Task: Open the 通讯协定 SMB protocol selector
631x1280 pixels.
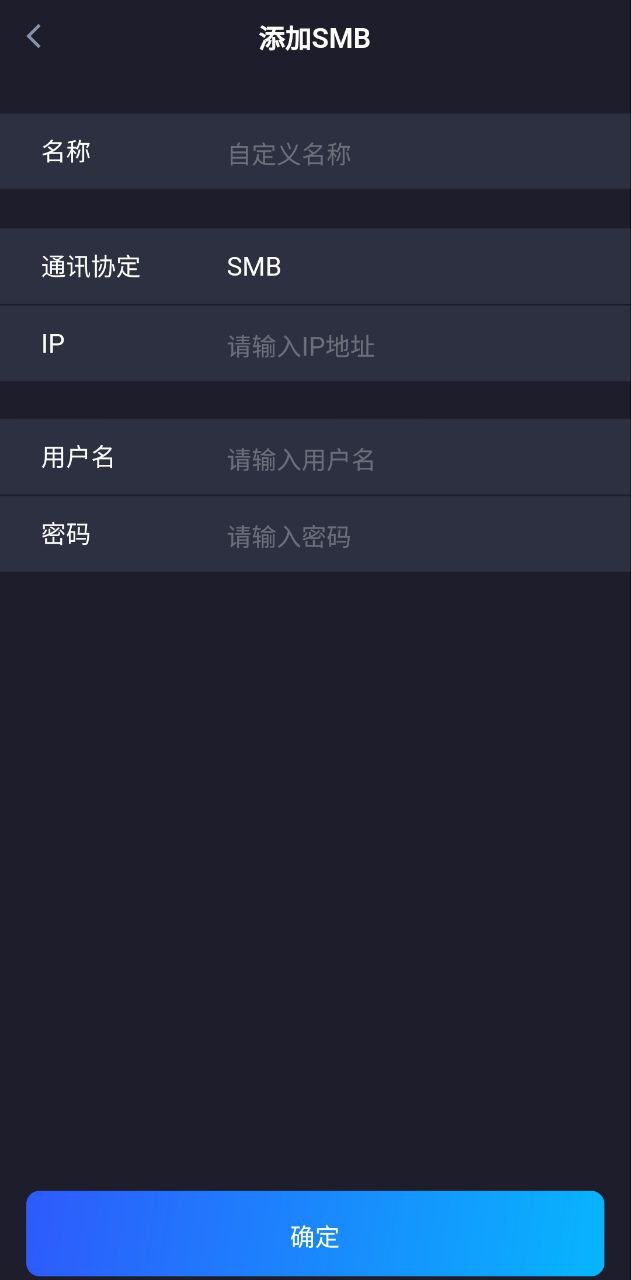Action: pyautogui.click(x=400, y=267)
